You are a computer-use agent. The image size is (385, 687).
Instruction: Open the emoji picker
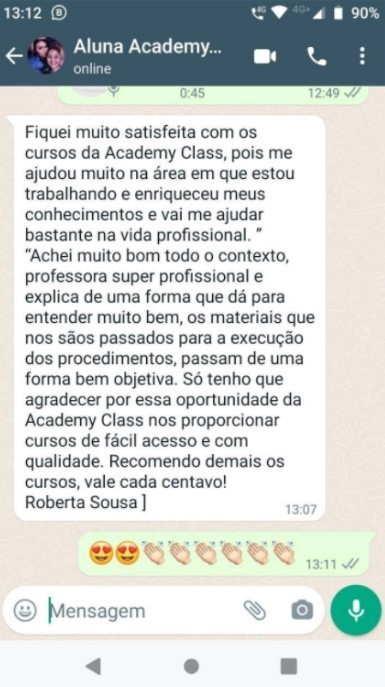[25, 610]
